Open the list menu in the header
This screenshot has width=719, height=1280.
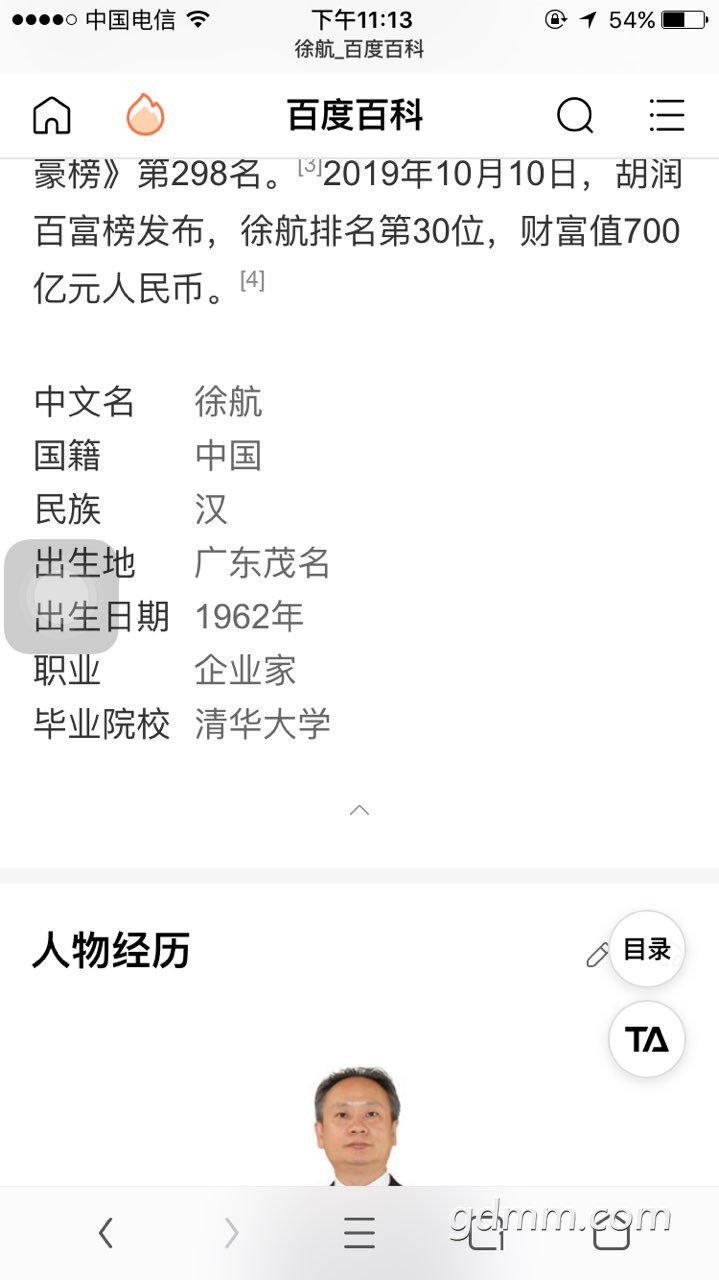point(666,116)
